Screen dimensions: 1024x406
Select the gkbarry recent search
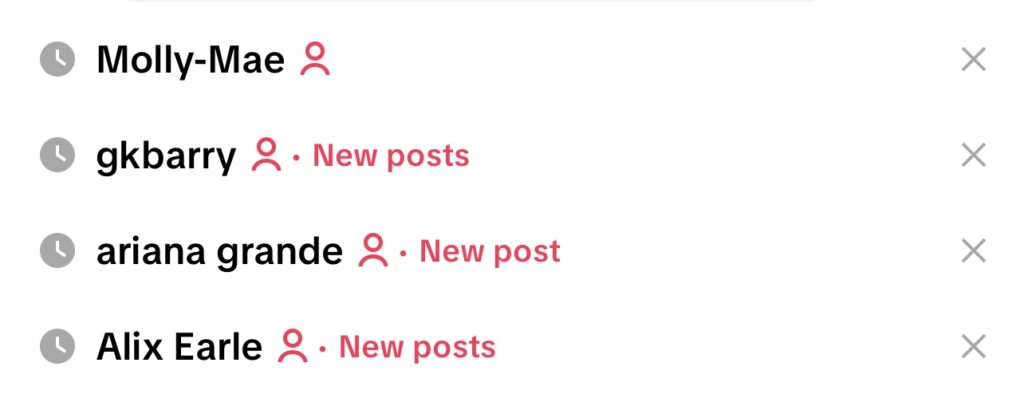tap(166, 156)
